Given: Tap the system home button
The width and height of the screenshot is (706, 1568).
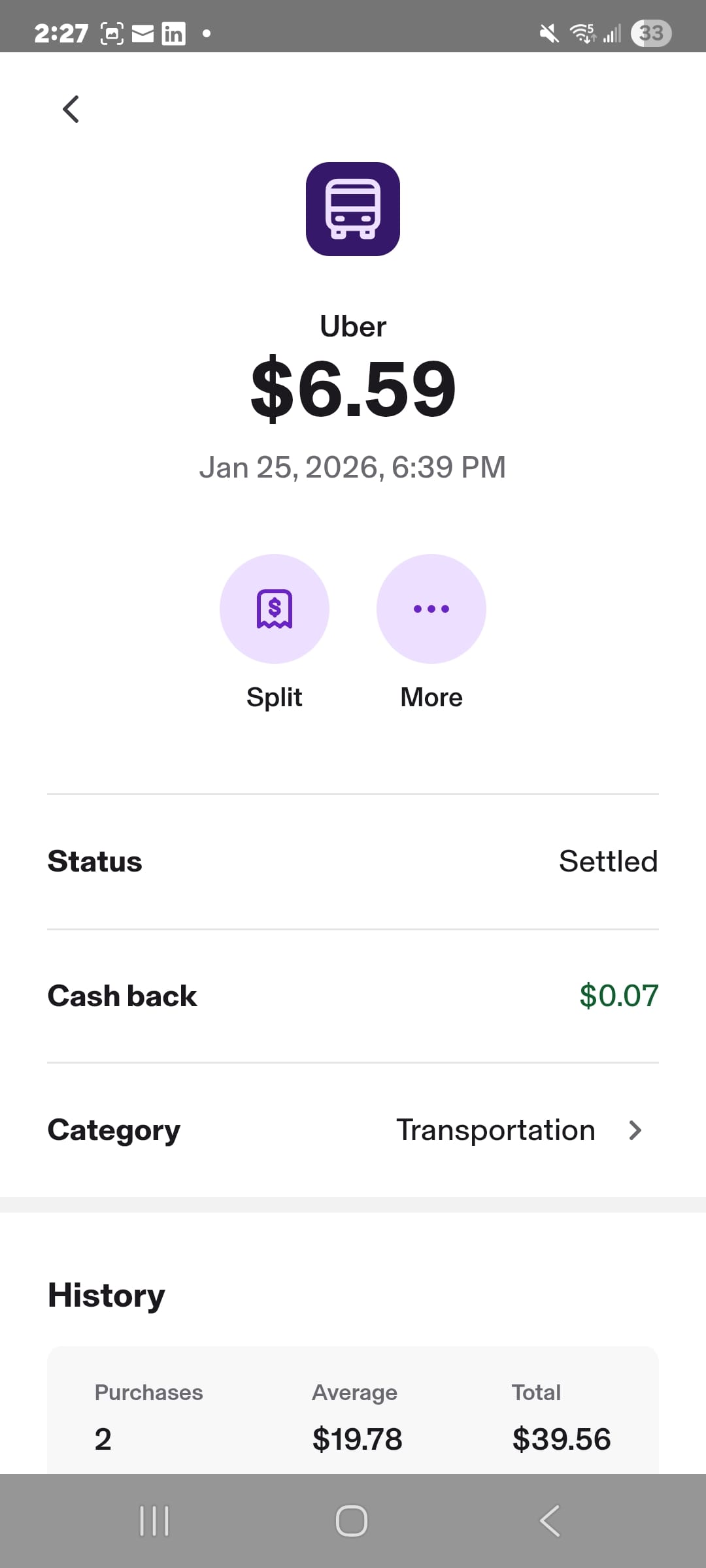Looking at the screenshot, I should pyautogui.click(x=352, y=1521).
